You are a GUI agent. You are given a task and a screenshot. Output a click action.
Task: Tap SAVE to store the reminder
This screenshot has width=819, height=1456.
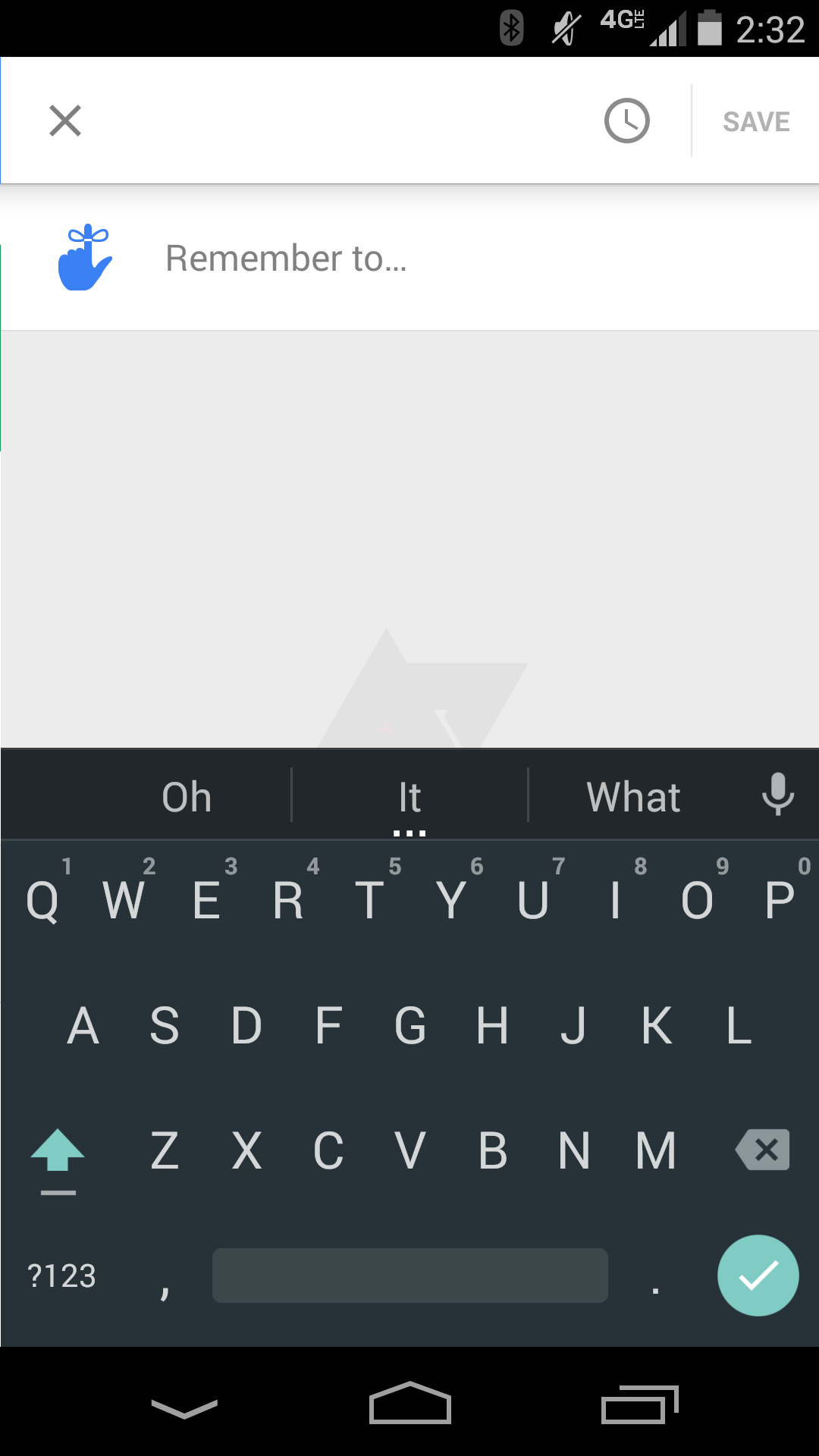[x=755, y=121]
